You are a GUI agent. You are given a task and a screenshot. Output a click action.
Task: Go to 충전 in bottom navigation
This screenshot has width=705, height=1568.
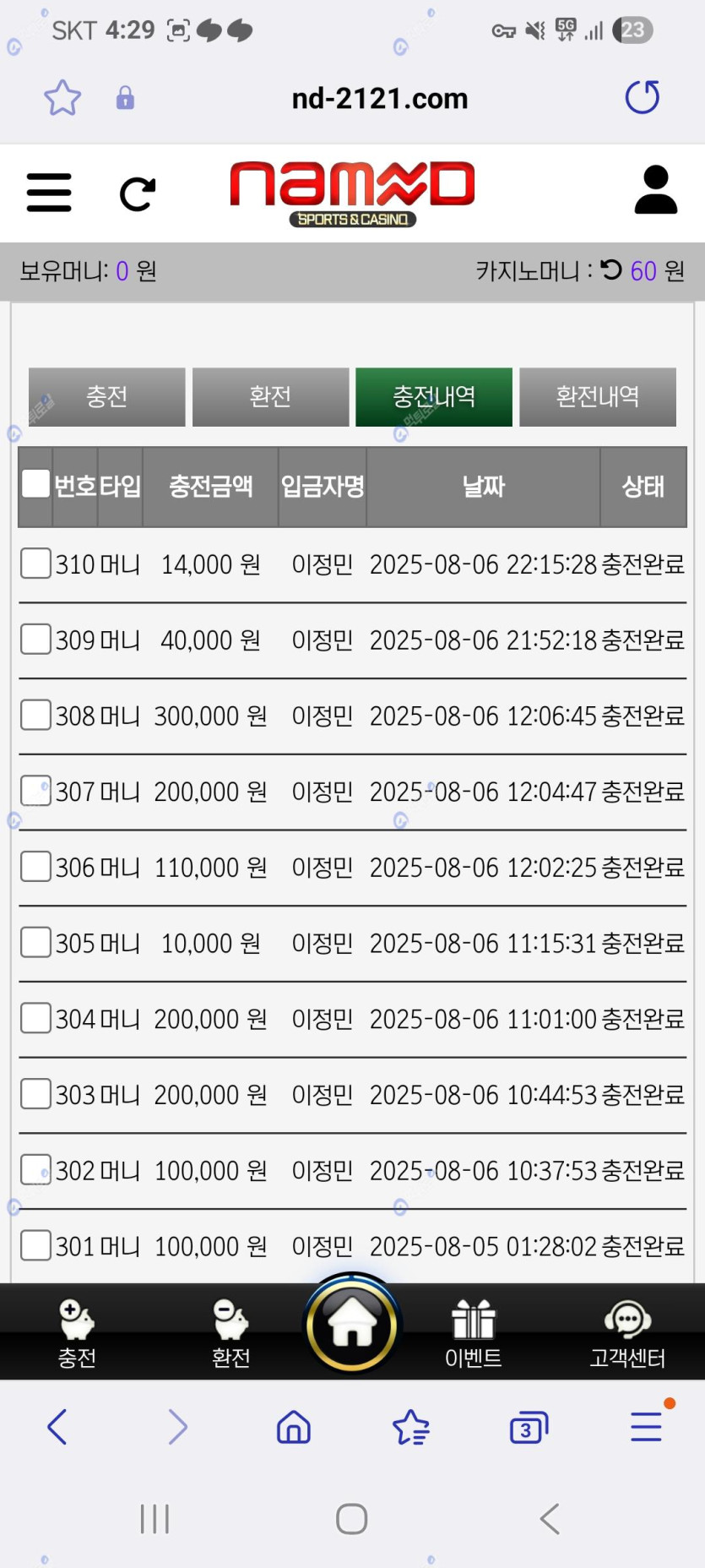[x=77, y=1333]
